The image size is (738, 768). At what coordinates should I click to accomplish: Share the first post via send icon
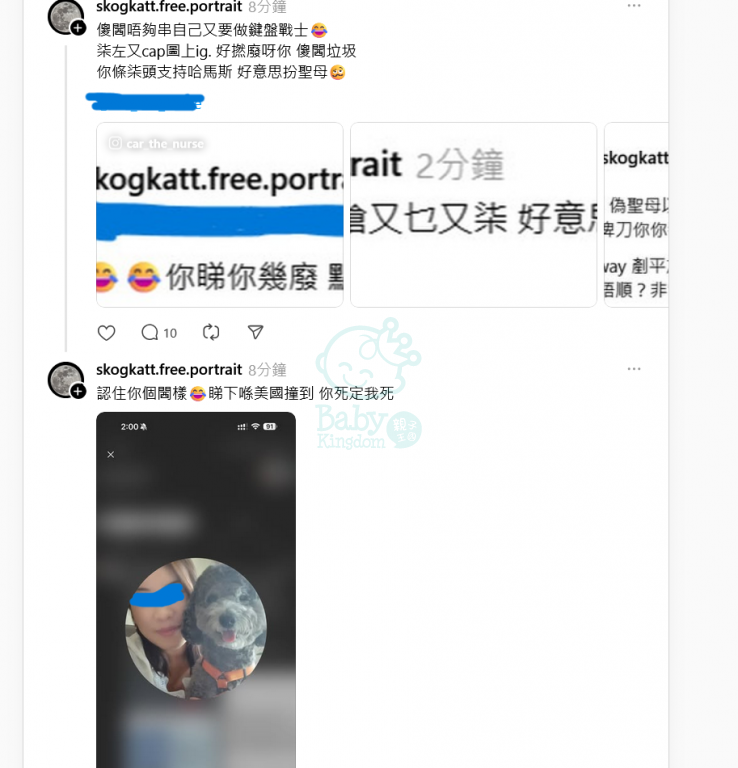click(x=256, y=332)
